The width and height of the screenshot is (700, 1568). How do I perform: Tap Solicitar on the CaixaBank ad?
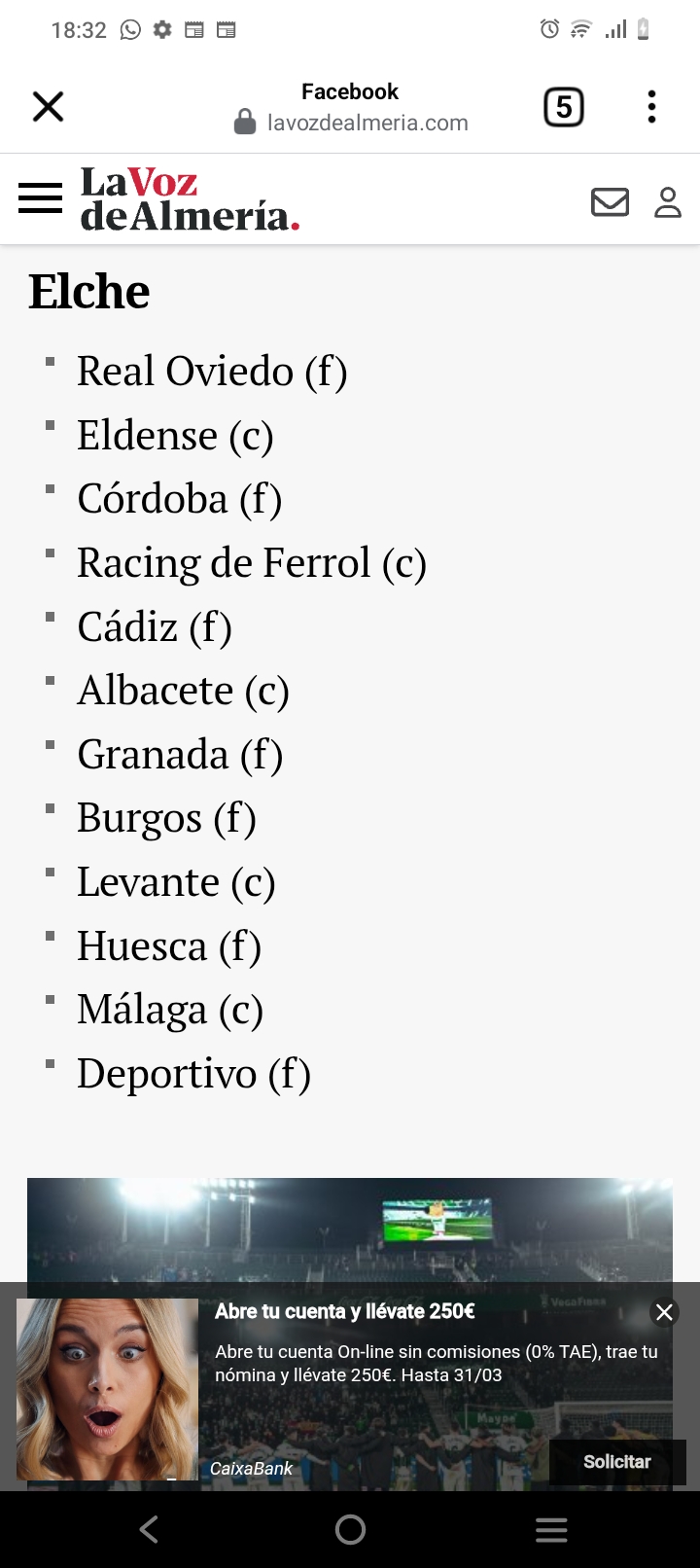tap(617, 1461)
